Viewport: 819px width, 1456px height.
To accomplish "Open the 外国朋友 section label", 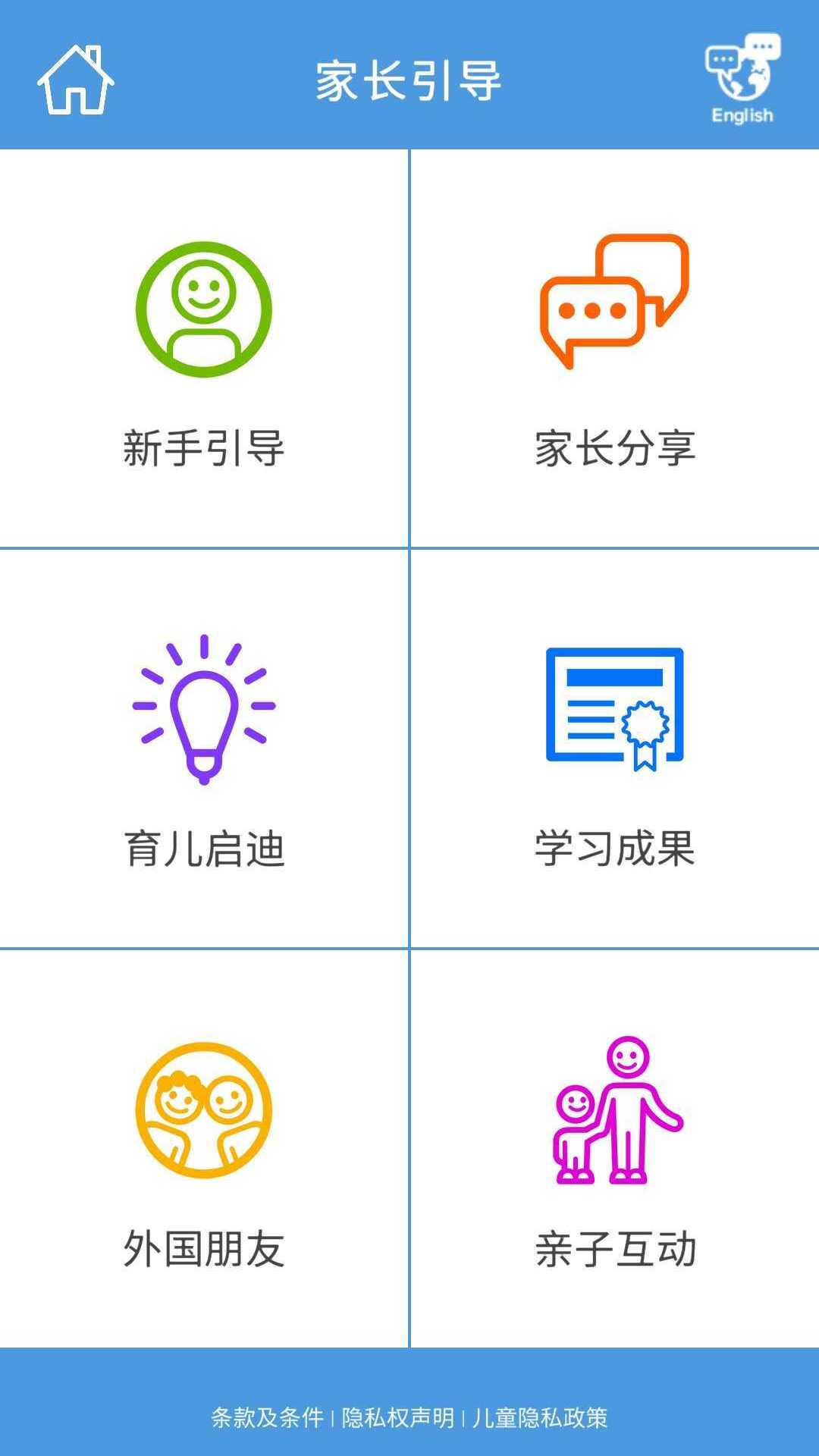I will pyautogui.click(x=205, y=1247).
